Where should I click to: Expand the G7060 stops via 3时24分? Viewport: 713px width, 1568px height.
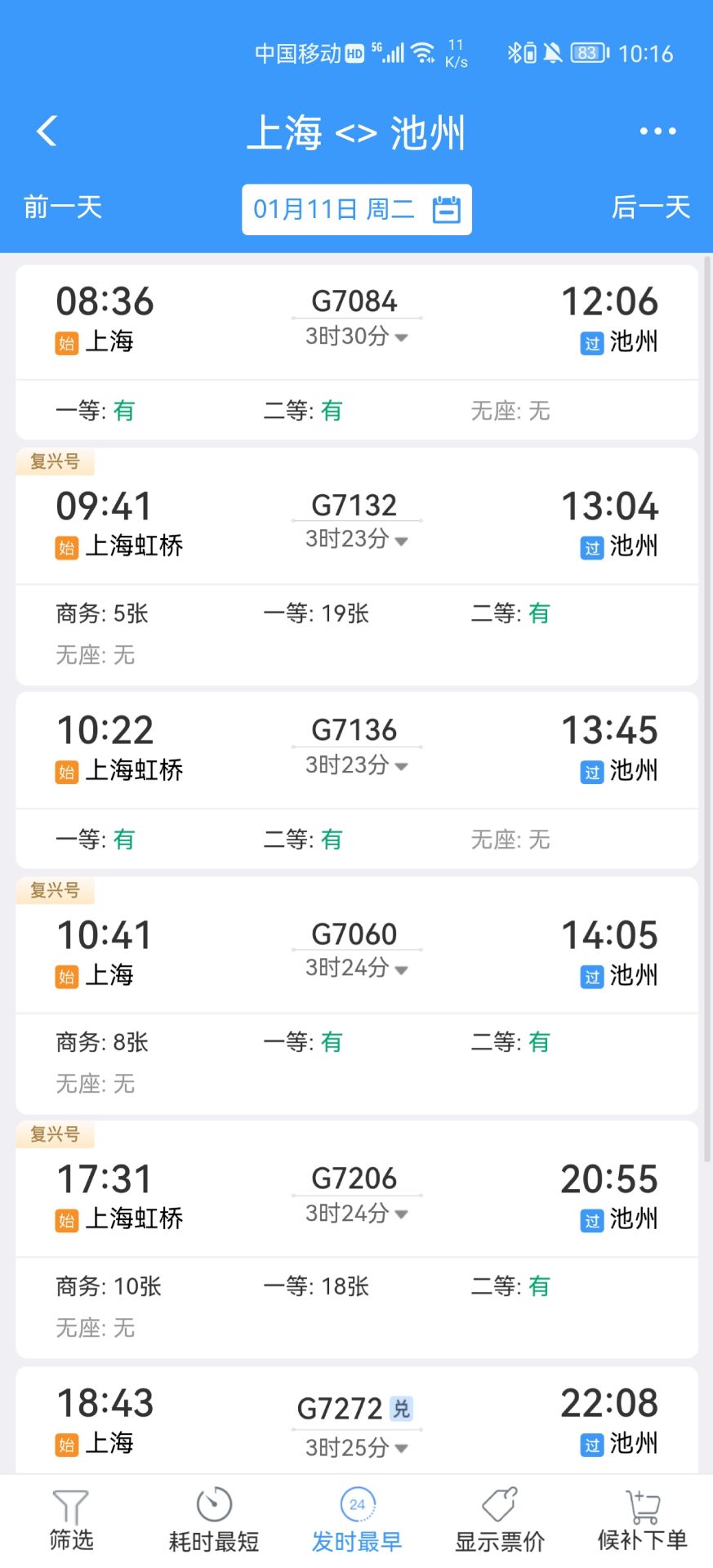point(356,969)
